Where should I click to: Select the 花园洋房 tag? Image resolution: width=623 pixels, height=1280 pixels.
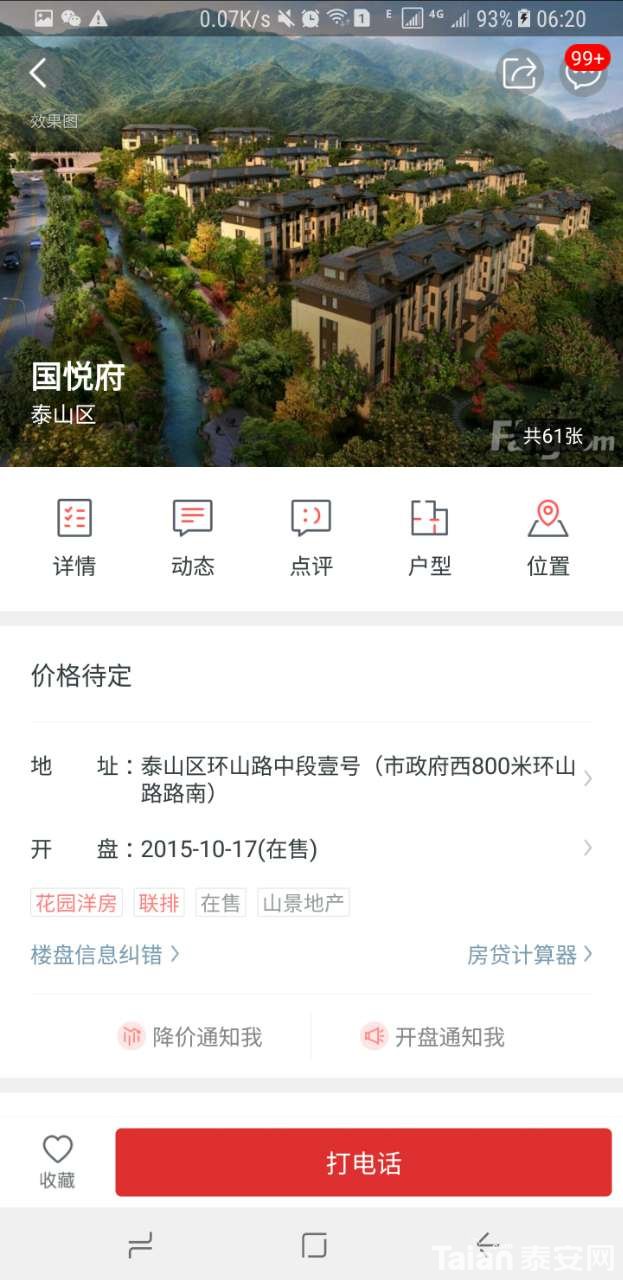(x=76, y=903)
